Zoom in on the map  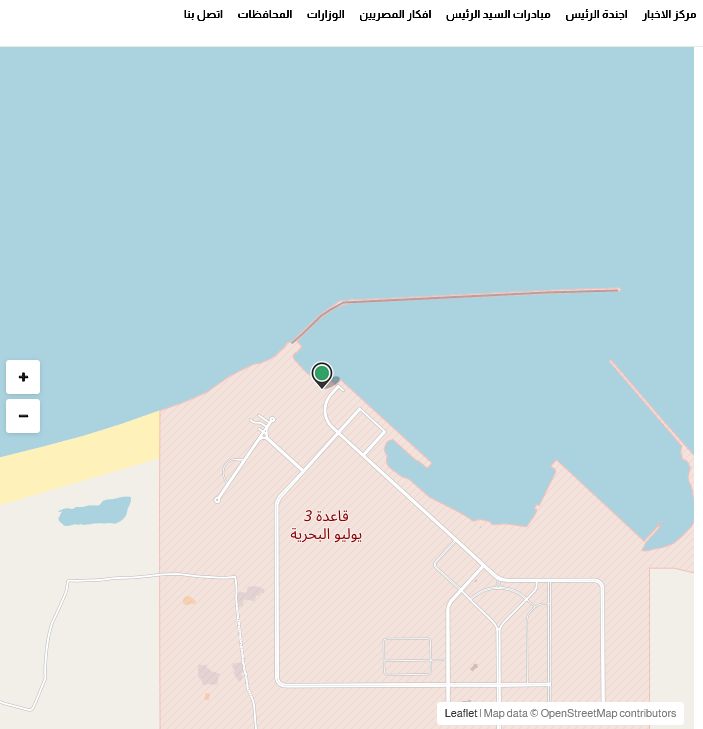click(x=23, y=377)
